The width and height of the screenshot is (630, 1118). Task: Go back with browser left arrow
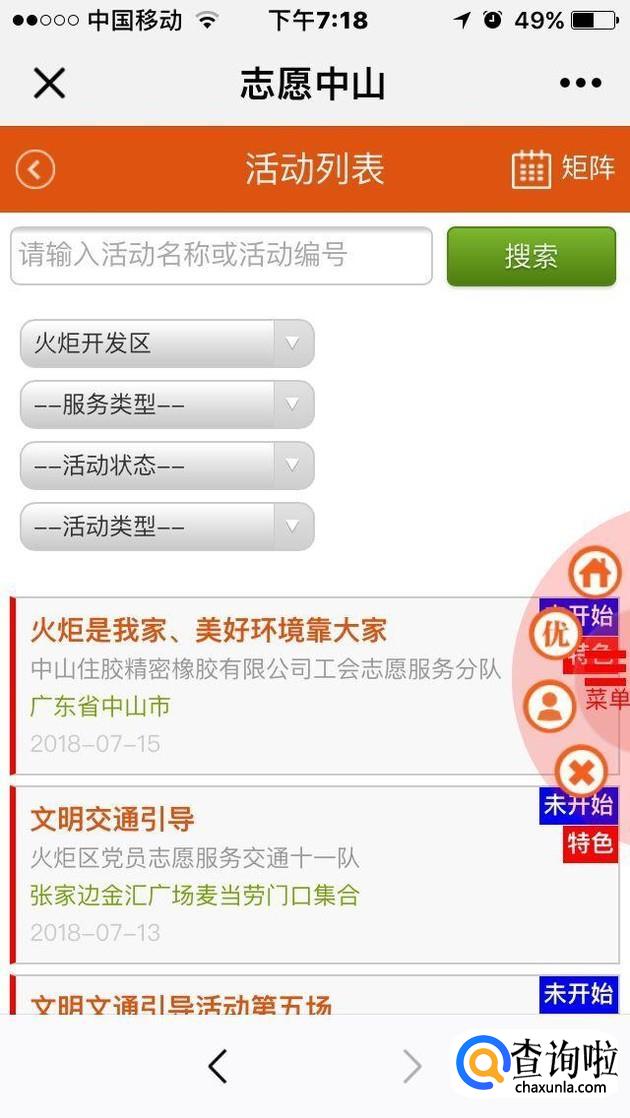[217, 1067]
